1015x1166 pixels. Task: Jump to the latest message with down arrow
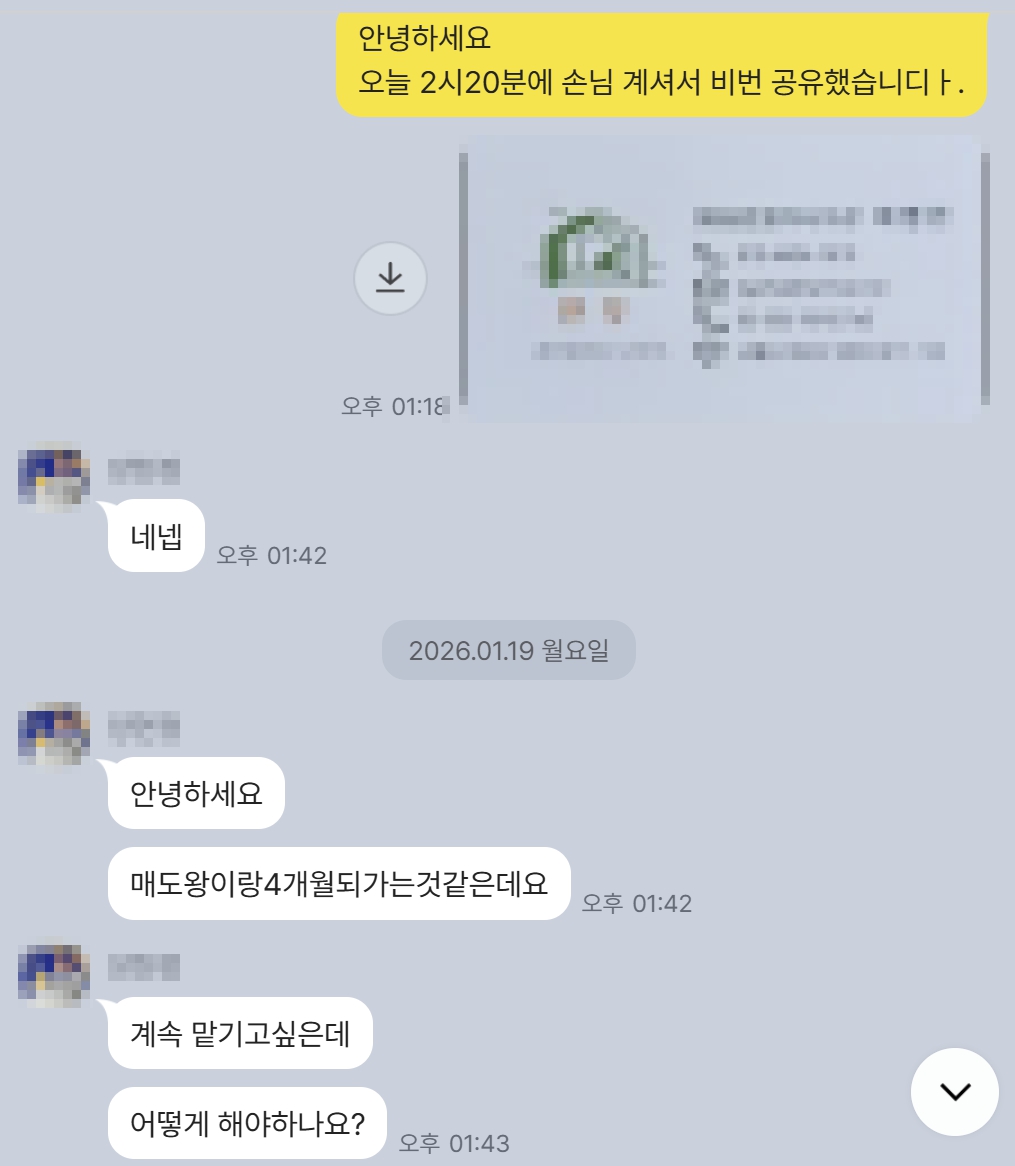tap(954, 1091)
